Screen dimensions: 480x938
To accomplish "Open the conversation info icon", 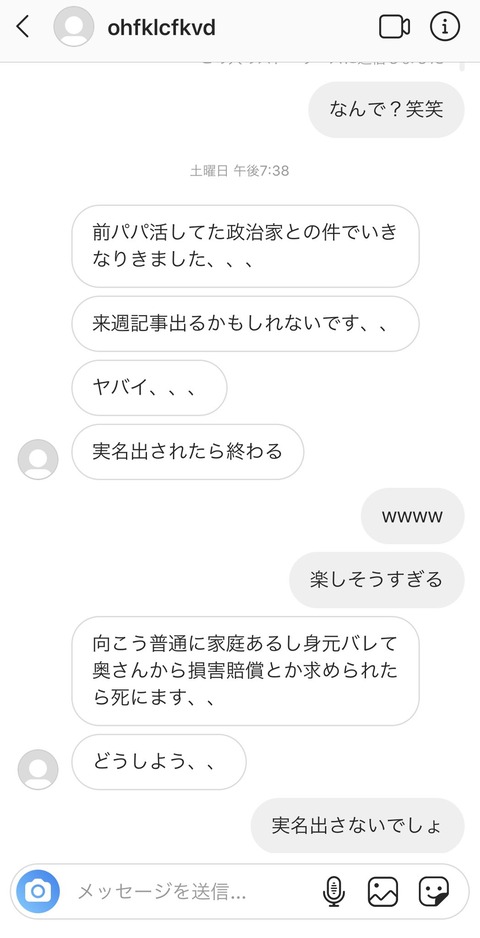I will pyautogui.click(x=445, y=26).
